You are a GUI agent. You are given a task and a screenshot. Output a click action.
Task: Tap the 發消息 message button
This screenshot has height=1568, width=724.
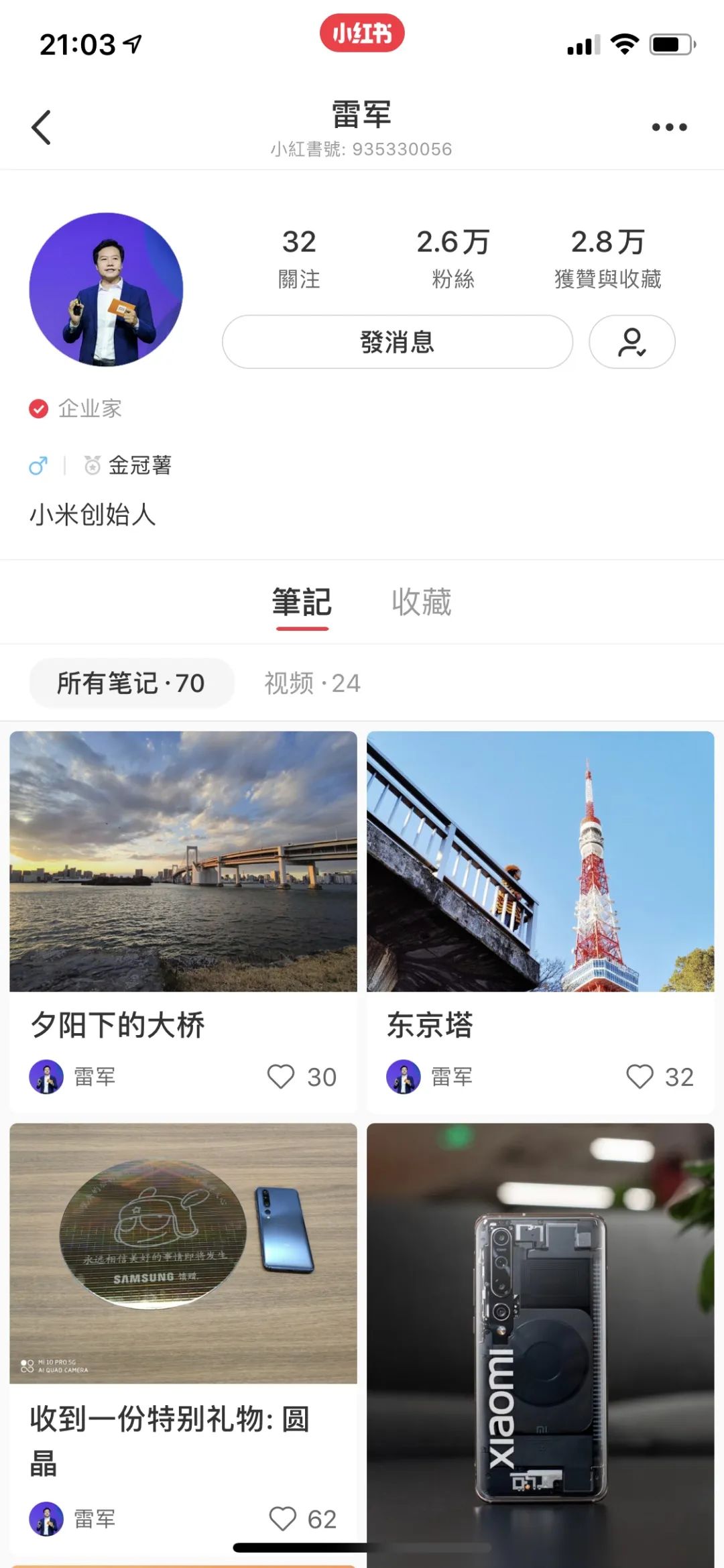coord(397,342)
